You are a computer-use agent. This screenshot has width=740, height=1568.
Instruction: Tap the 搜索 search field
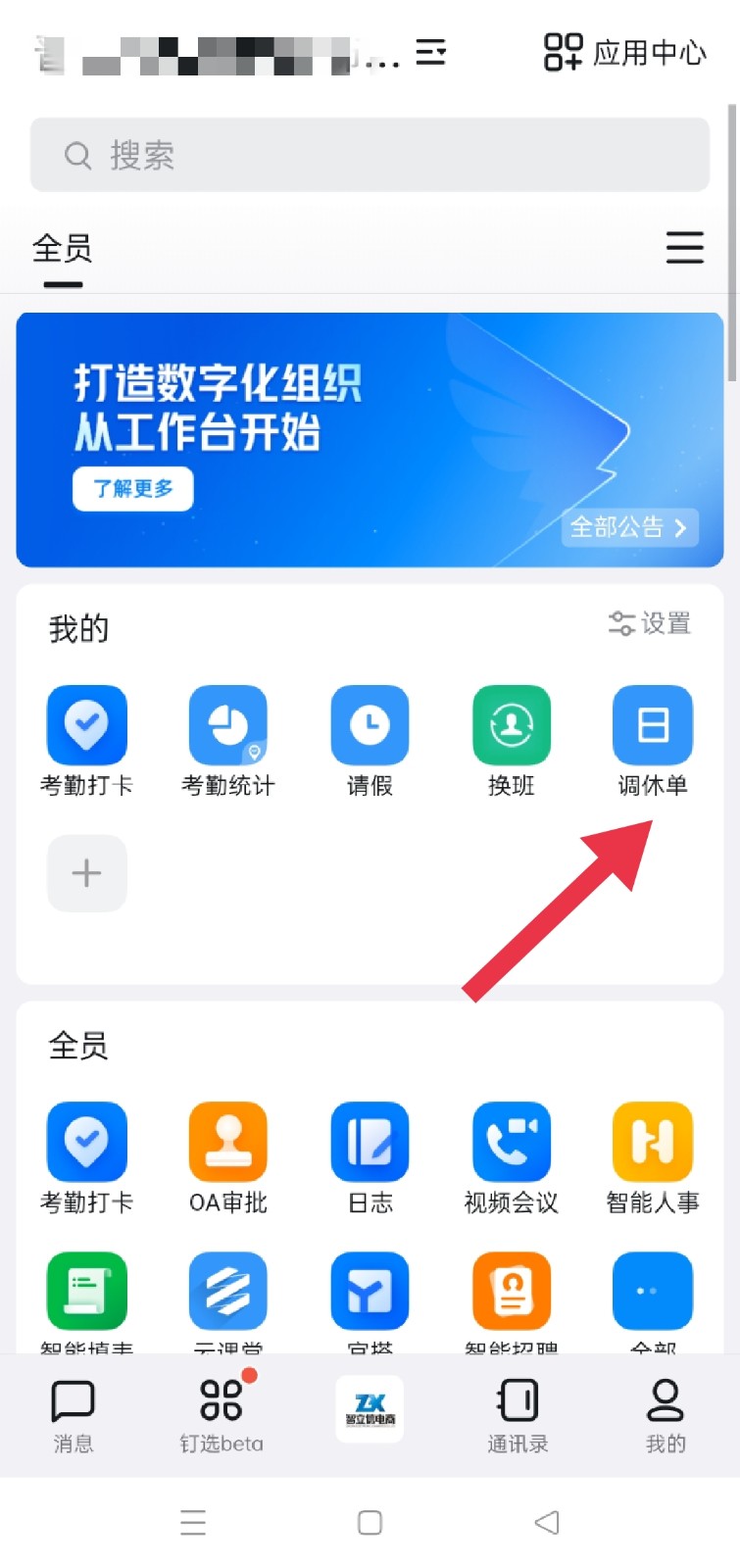pos(370,155)
